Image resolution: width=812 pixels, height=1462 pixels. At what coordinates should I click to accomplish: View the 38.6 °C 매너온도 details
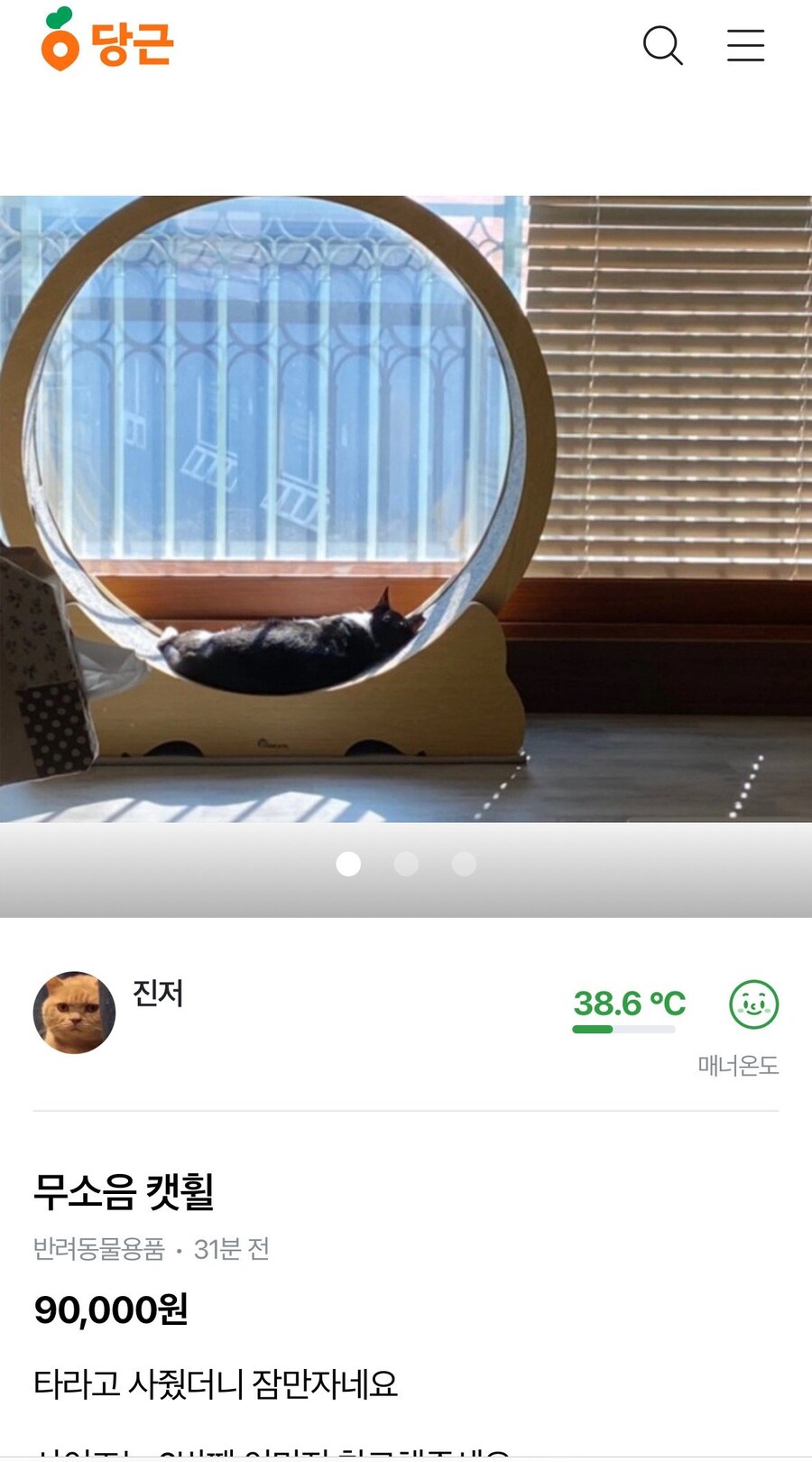pyautogui.click(x=629, y=1004)
